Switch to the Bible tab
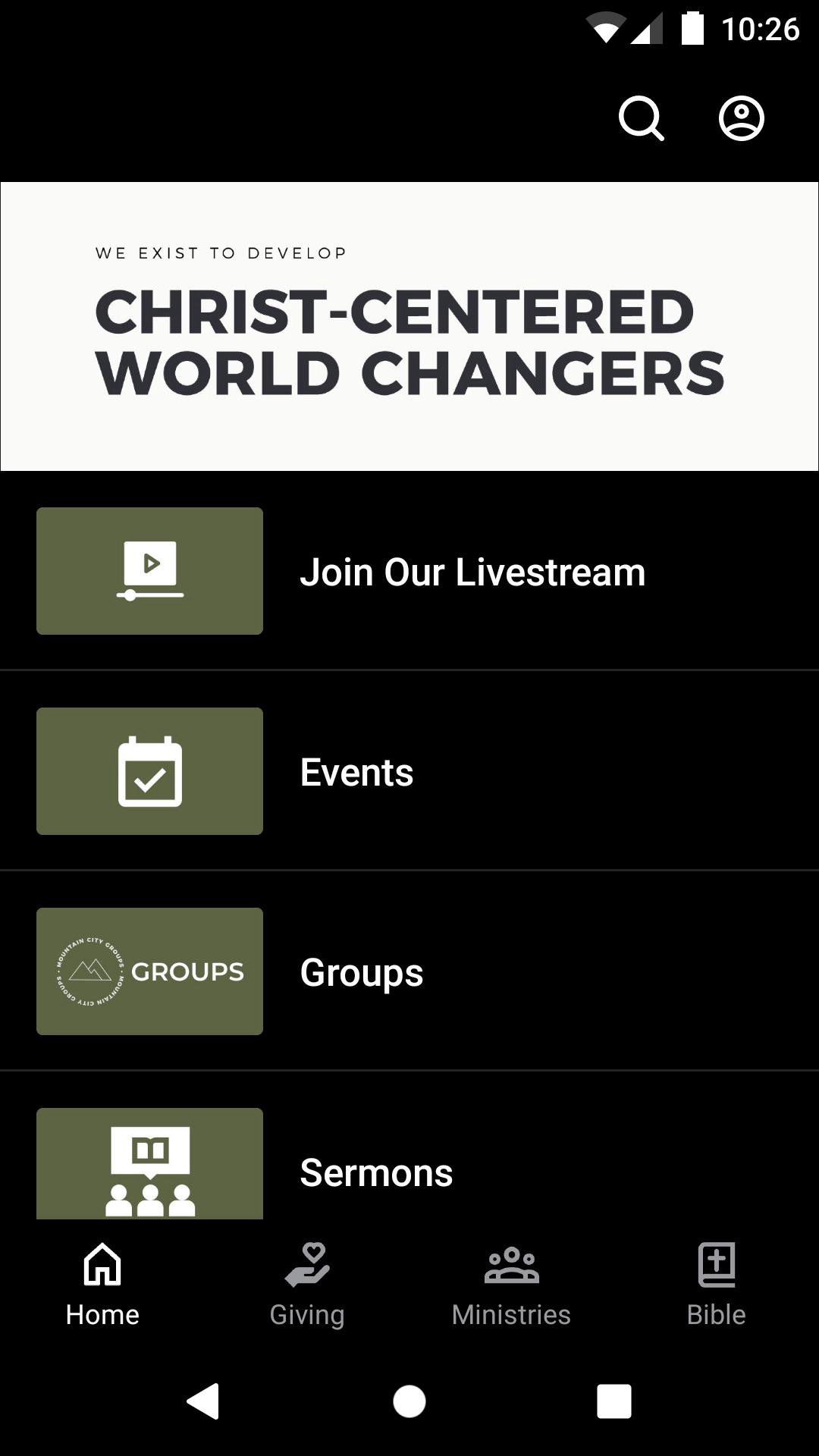The height and width of the screenshot is (1456, 819). pyautogui.click(x=717, y=1285)
